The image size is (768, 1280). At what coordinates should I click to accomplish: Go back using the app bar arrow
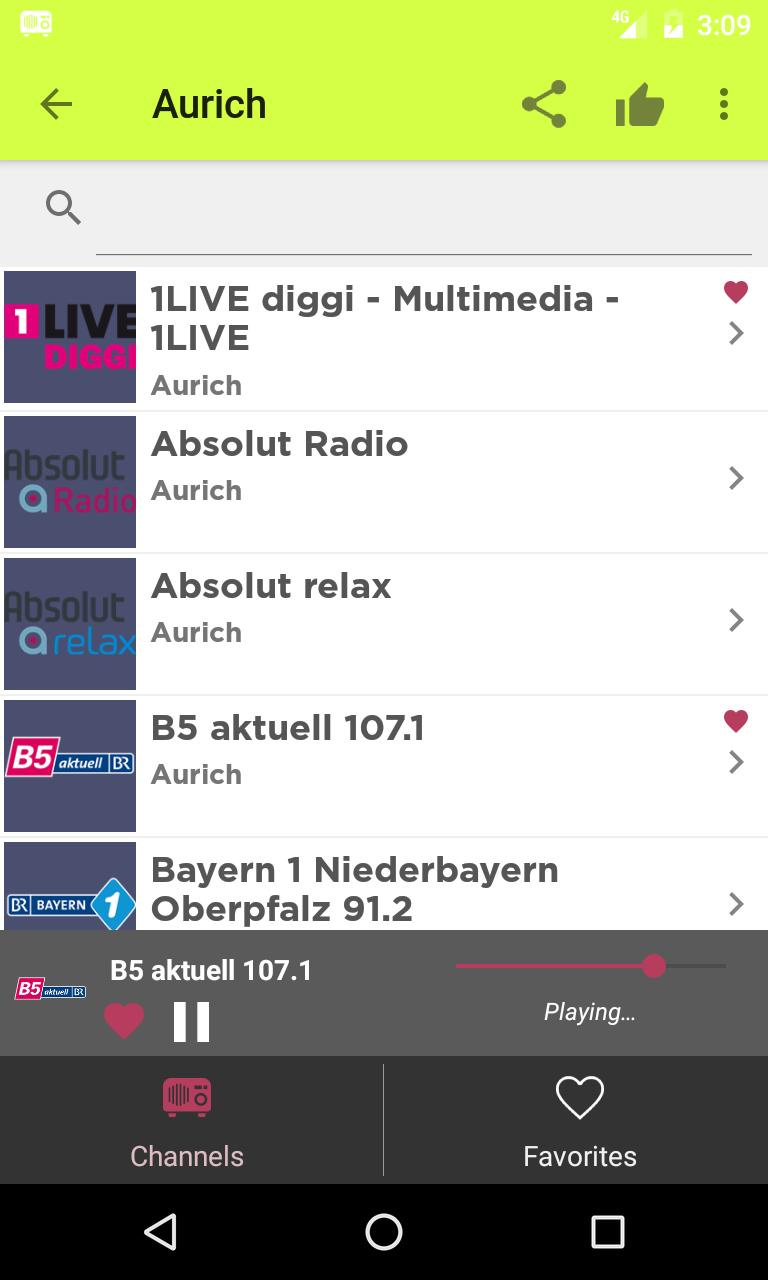coord(56,104)
